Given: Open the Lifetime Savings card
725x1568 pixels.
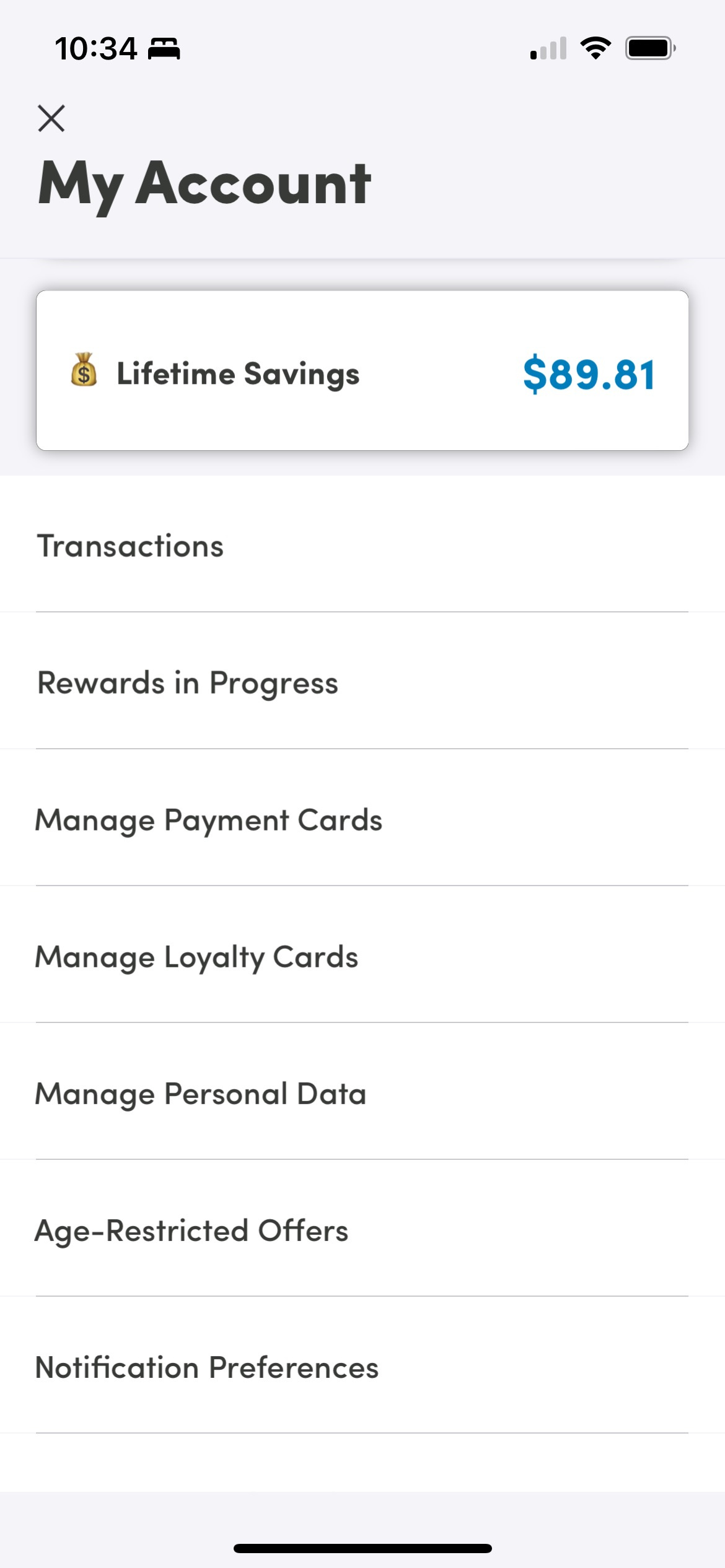Looking at the screenshot, I should pos(362,370).
